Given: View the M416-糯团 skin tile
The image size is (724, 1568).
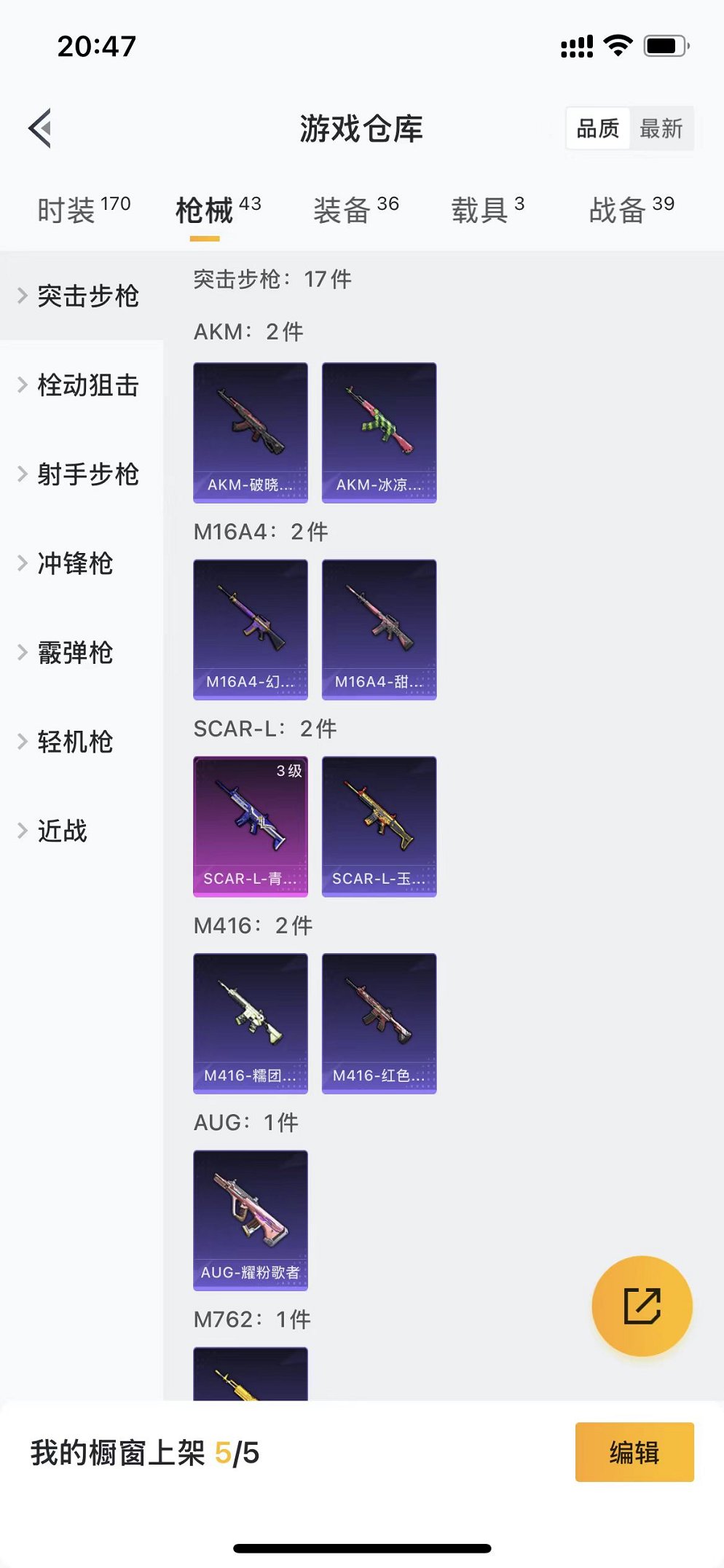Looking at the screenshot, I should coord(251,1023).
